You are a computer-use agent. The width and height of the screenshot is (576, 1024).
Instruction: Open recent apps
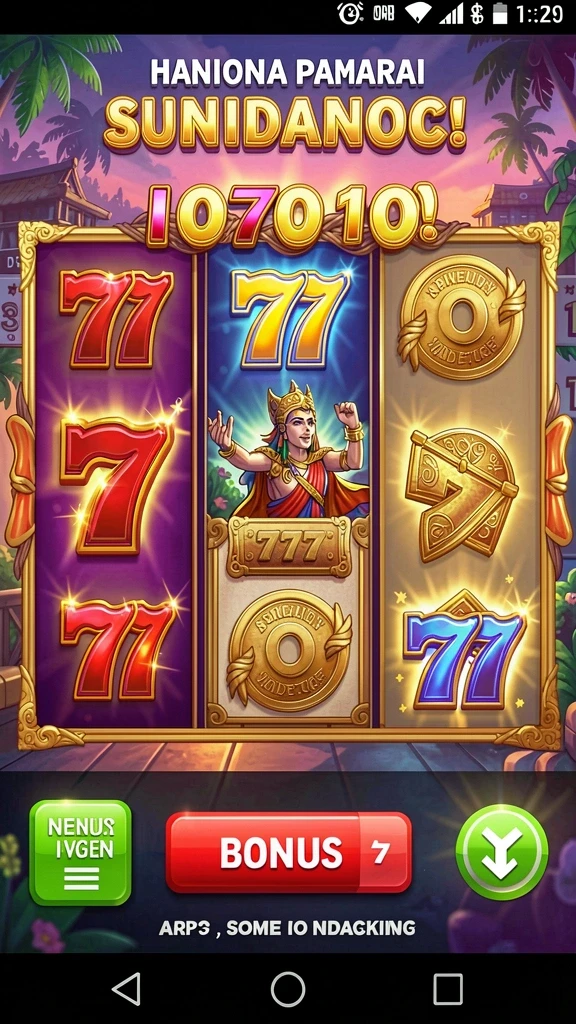click(448, 989)
